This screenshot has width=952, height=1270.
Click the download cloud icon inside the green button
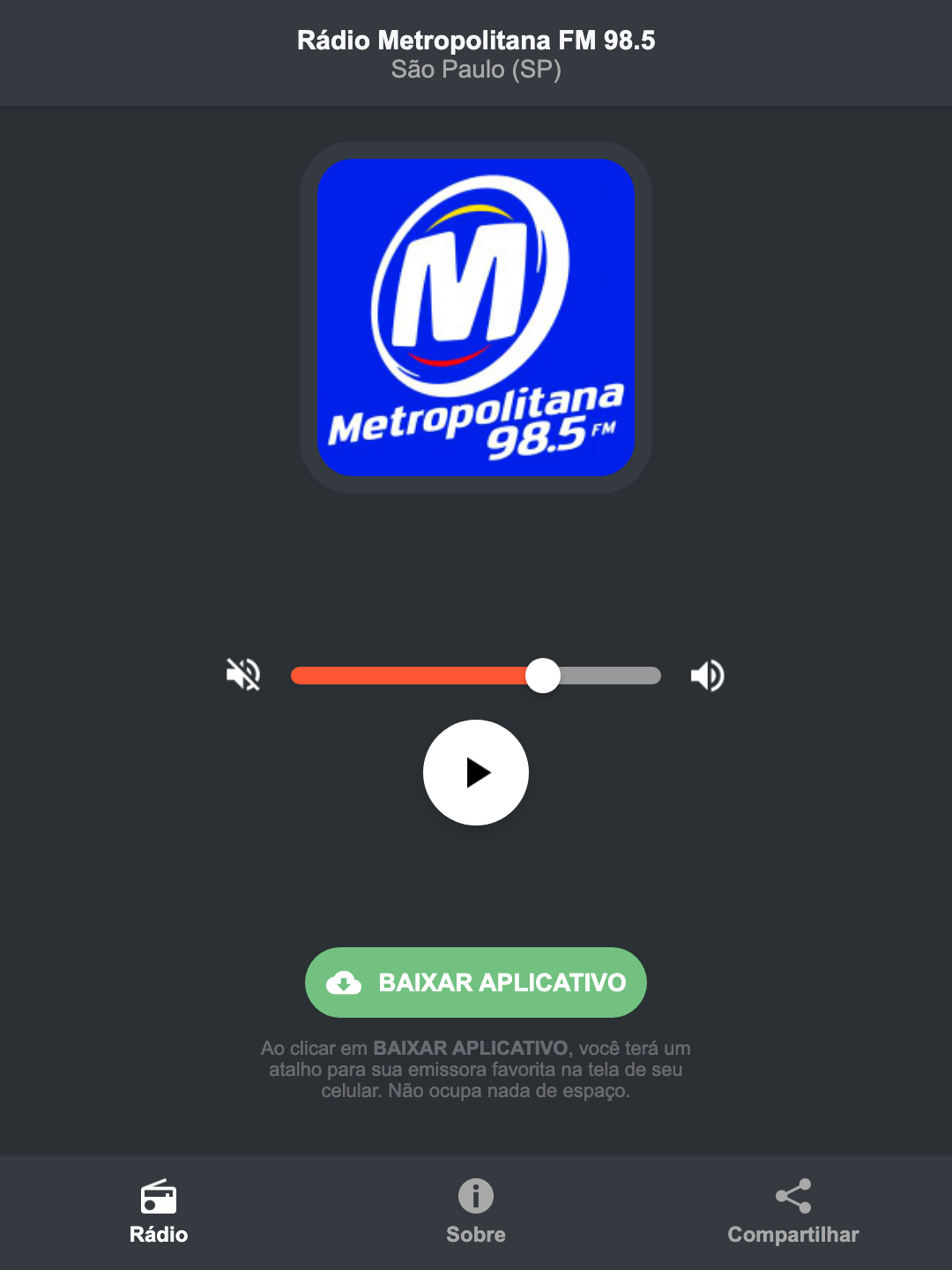pyautogui.click(x=346, y=982)
